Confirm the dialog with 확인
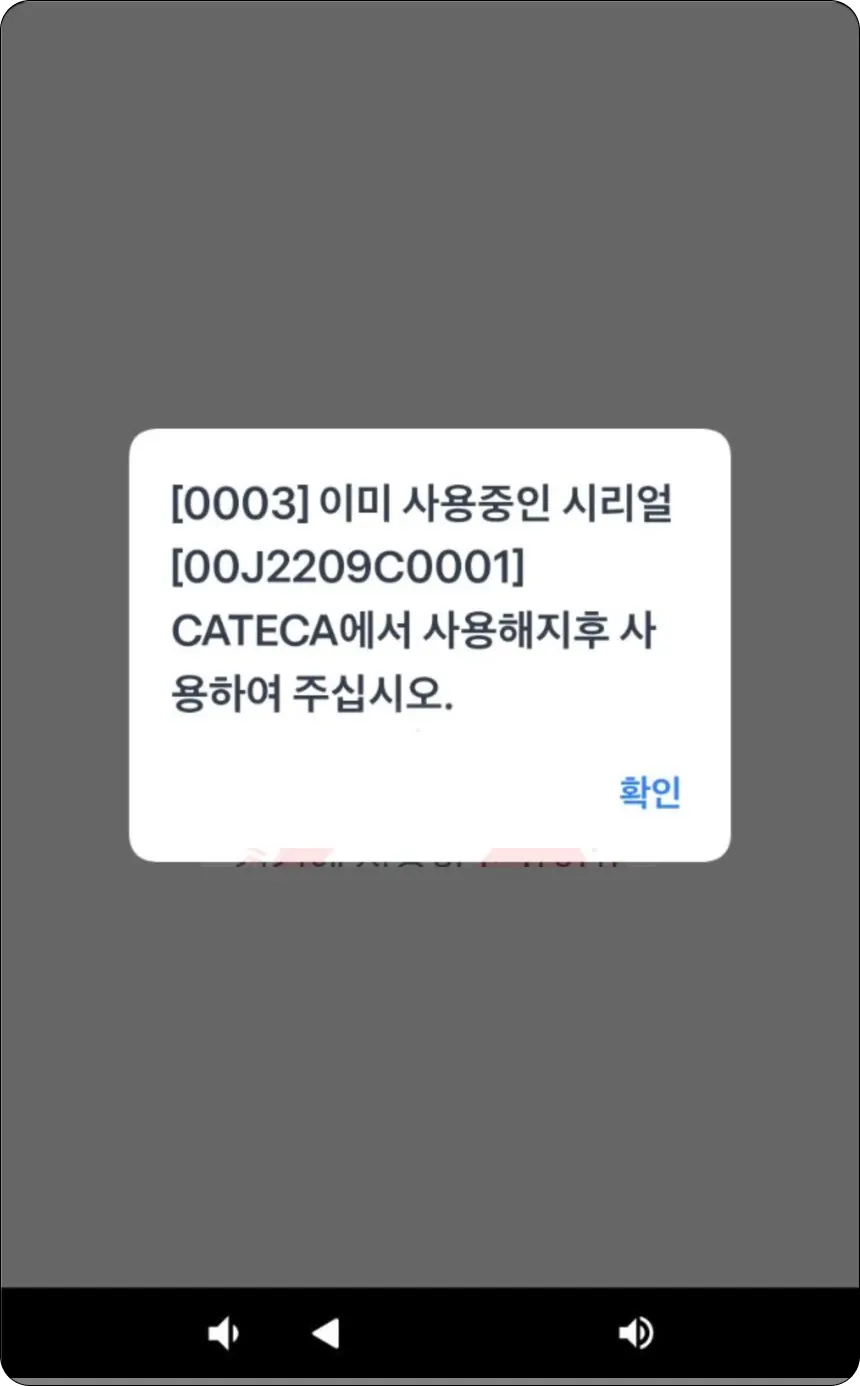Screen dimensions: 860x1386 [x=650, y=792]
